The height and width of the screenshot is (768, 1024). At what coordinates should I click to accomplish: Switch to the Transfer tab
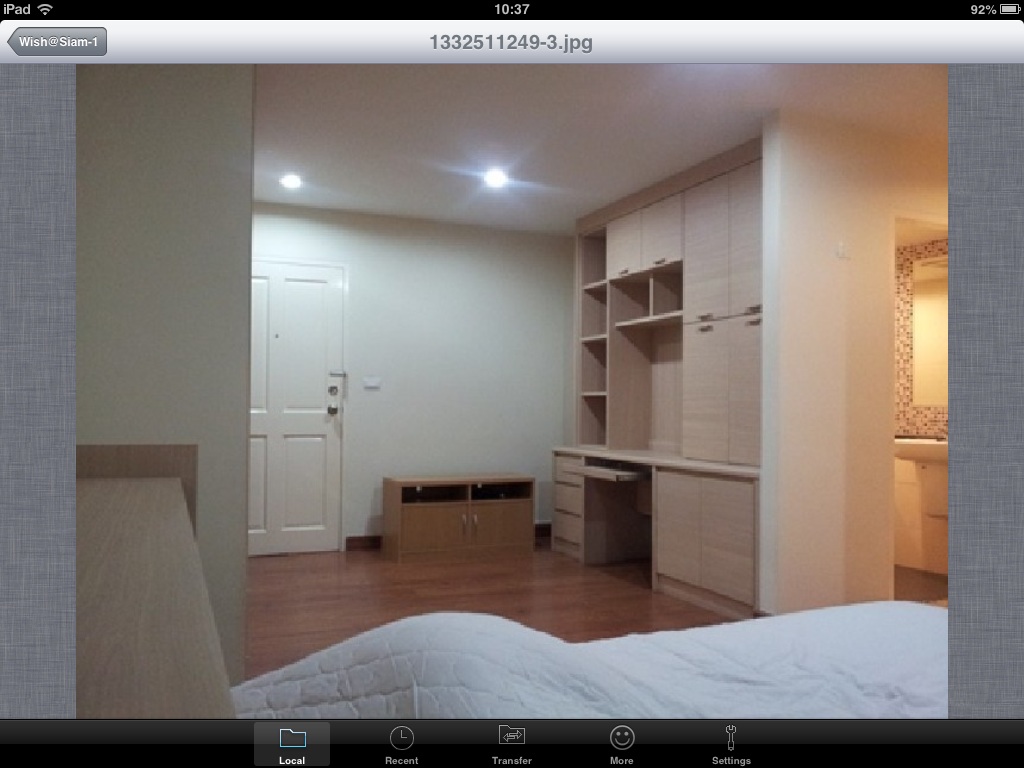pos(511,744)
